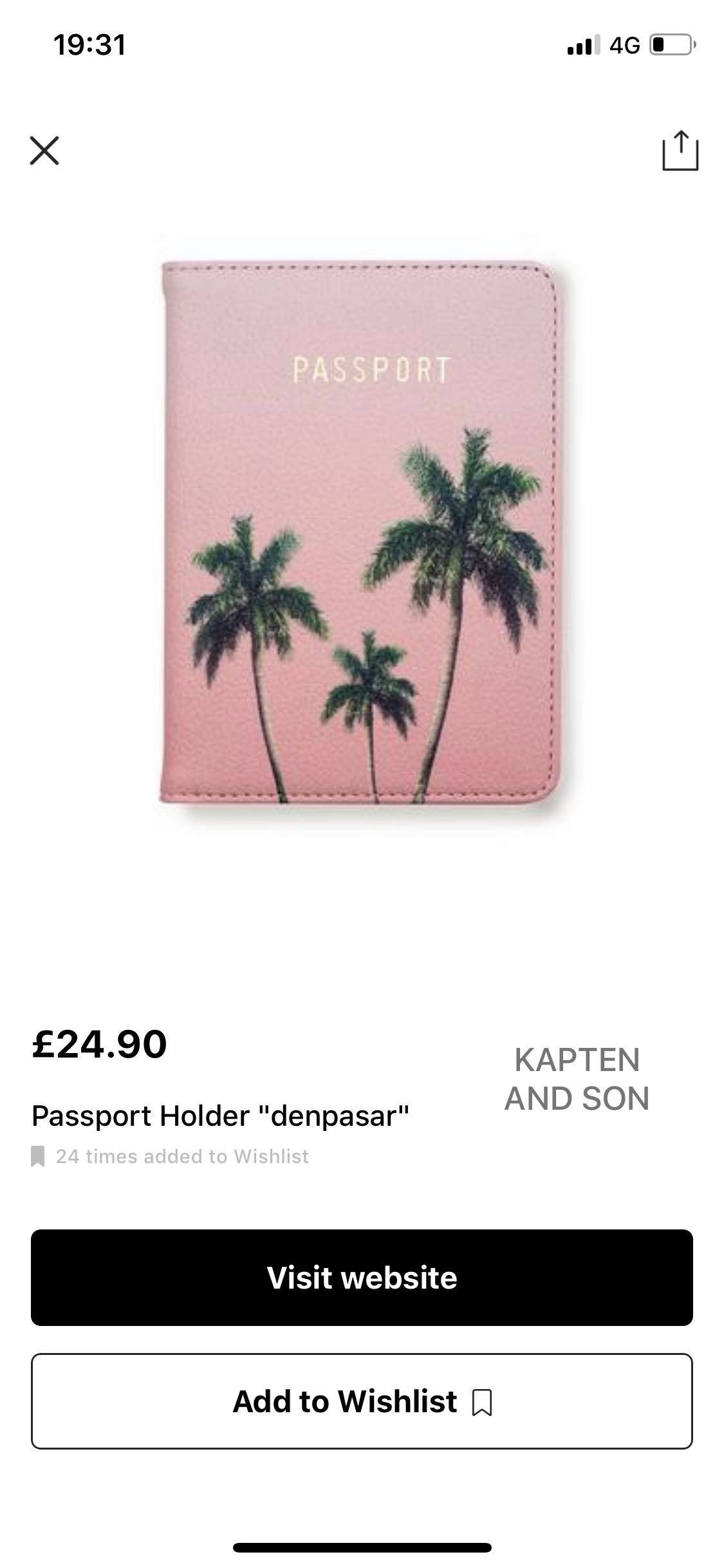
Task: Visit the Kapten and Son website
Action: point(362,1278)
